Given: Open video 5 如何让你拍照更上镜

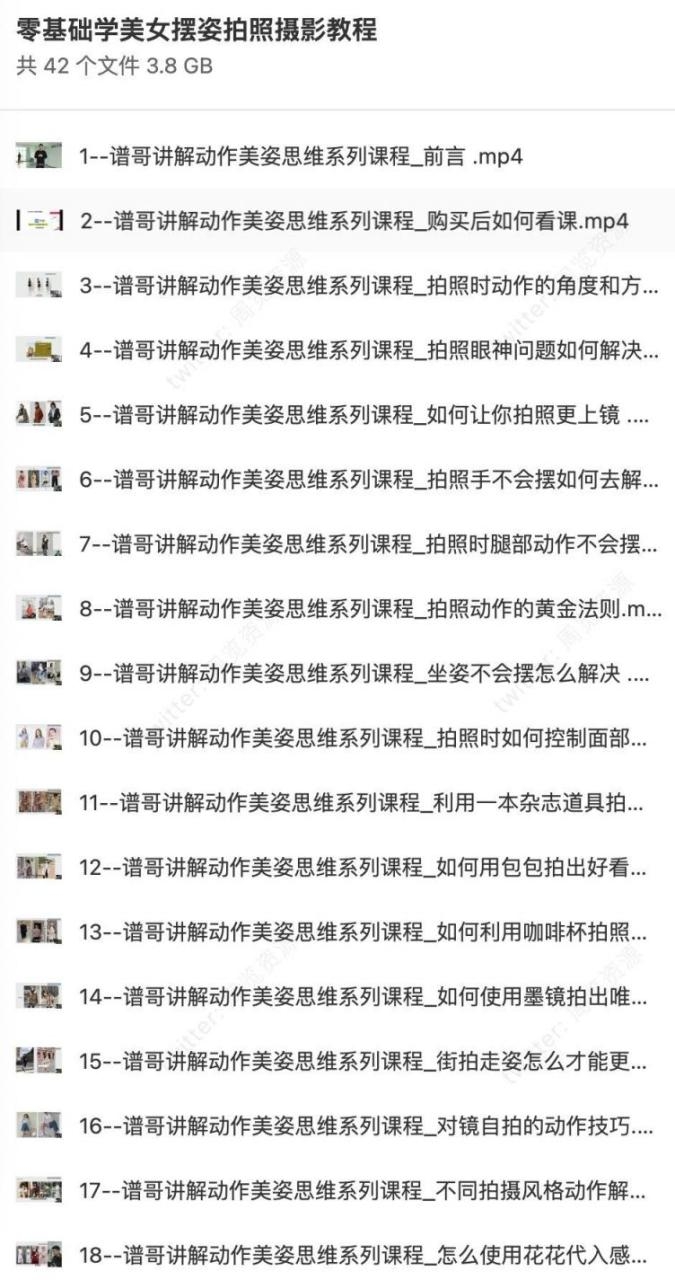Looking at the screenshot, I should click(x=368, y=414).
